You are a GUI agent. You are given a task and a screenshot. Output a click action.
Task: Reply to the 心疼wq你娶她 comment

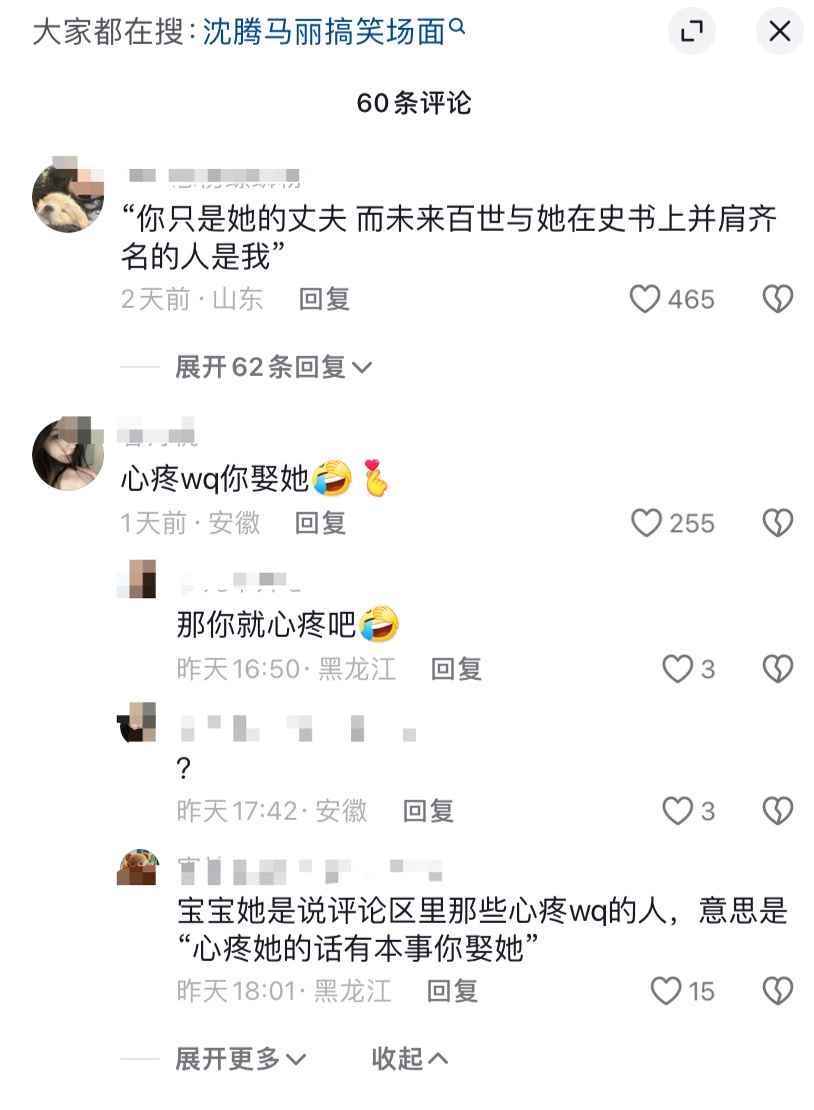pyautogui.click(x=320, y=523)
